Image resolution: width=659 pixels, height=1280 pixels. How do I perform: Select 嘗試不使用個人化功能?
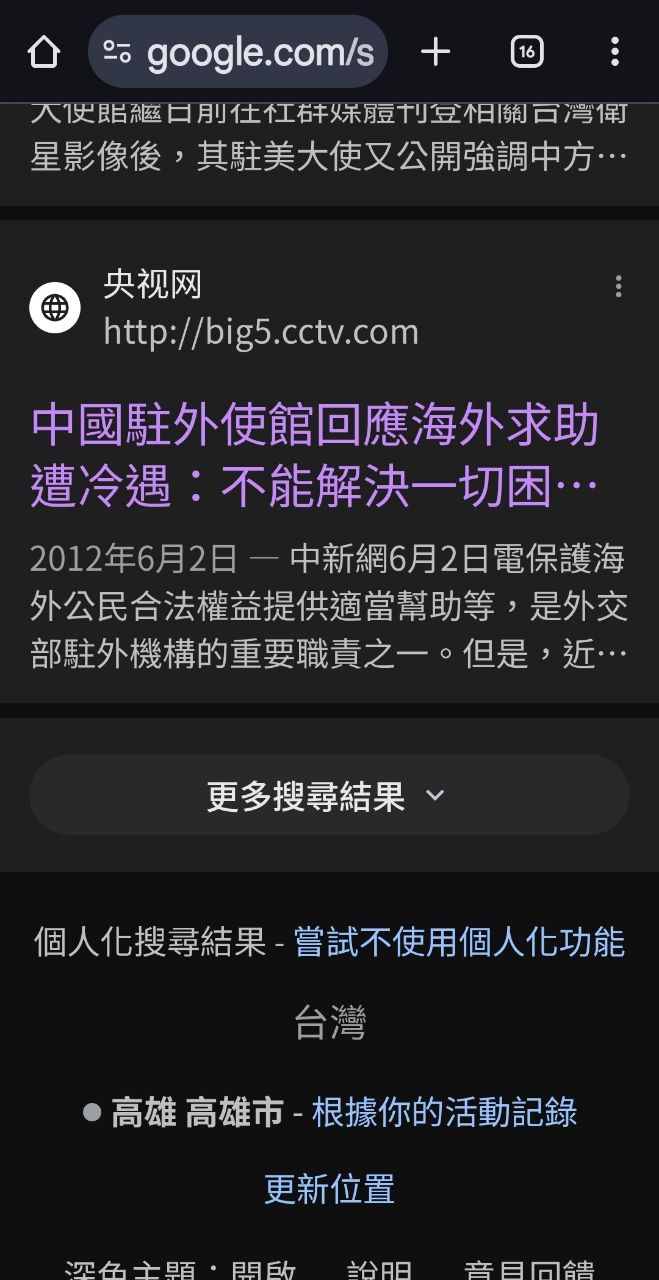click(x=459, y=942)
